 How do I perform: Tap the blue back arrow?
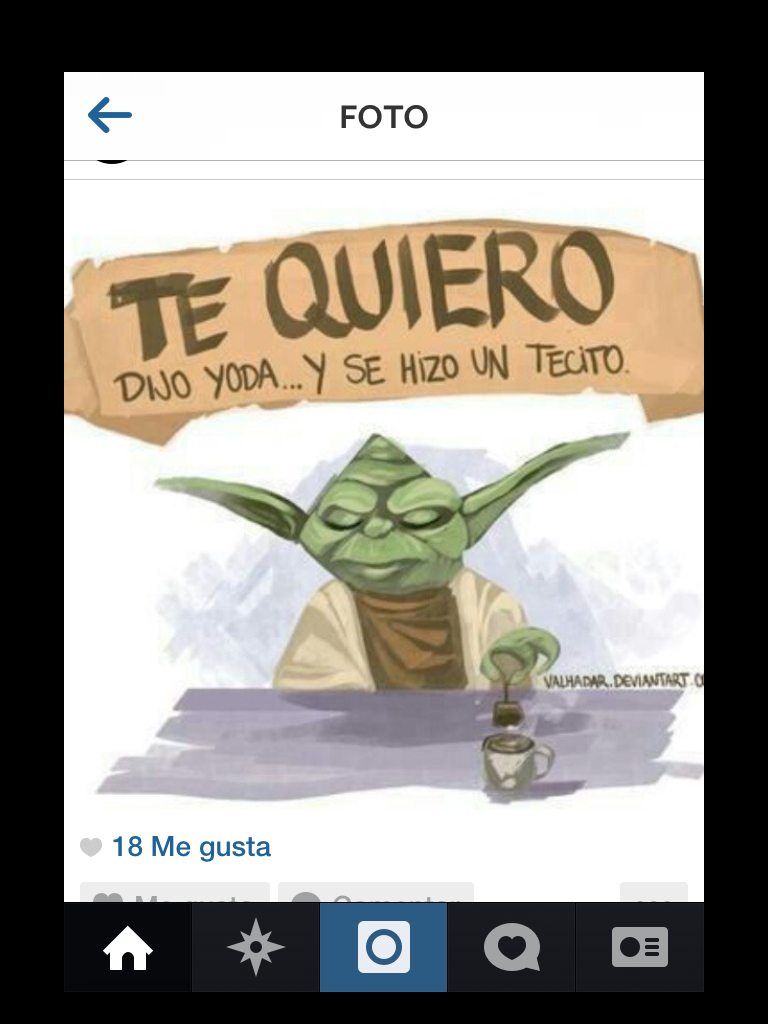pos(110,115)
